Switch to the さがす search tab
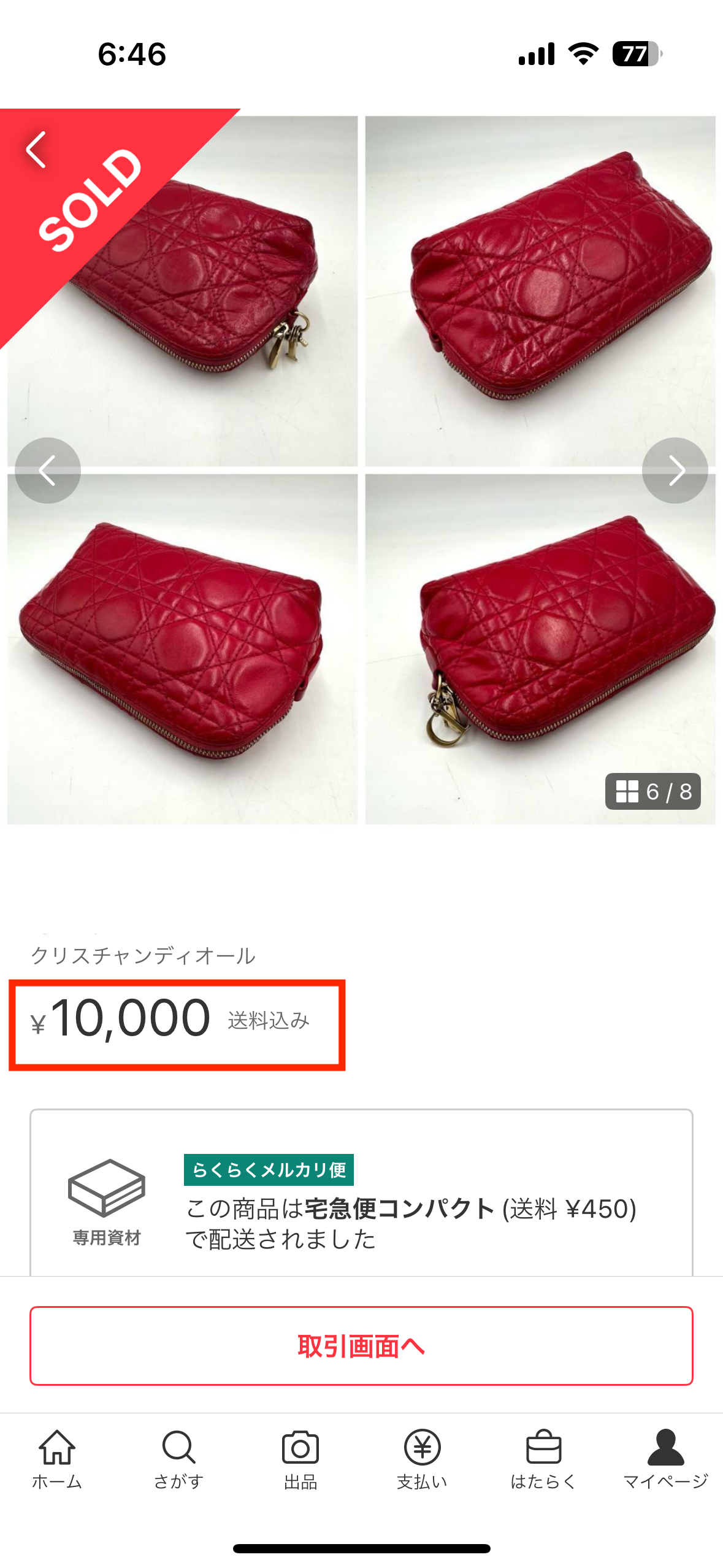Image resolution: width=723 pixels, height=1568 pixels. [x=178, y=1460]
